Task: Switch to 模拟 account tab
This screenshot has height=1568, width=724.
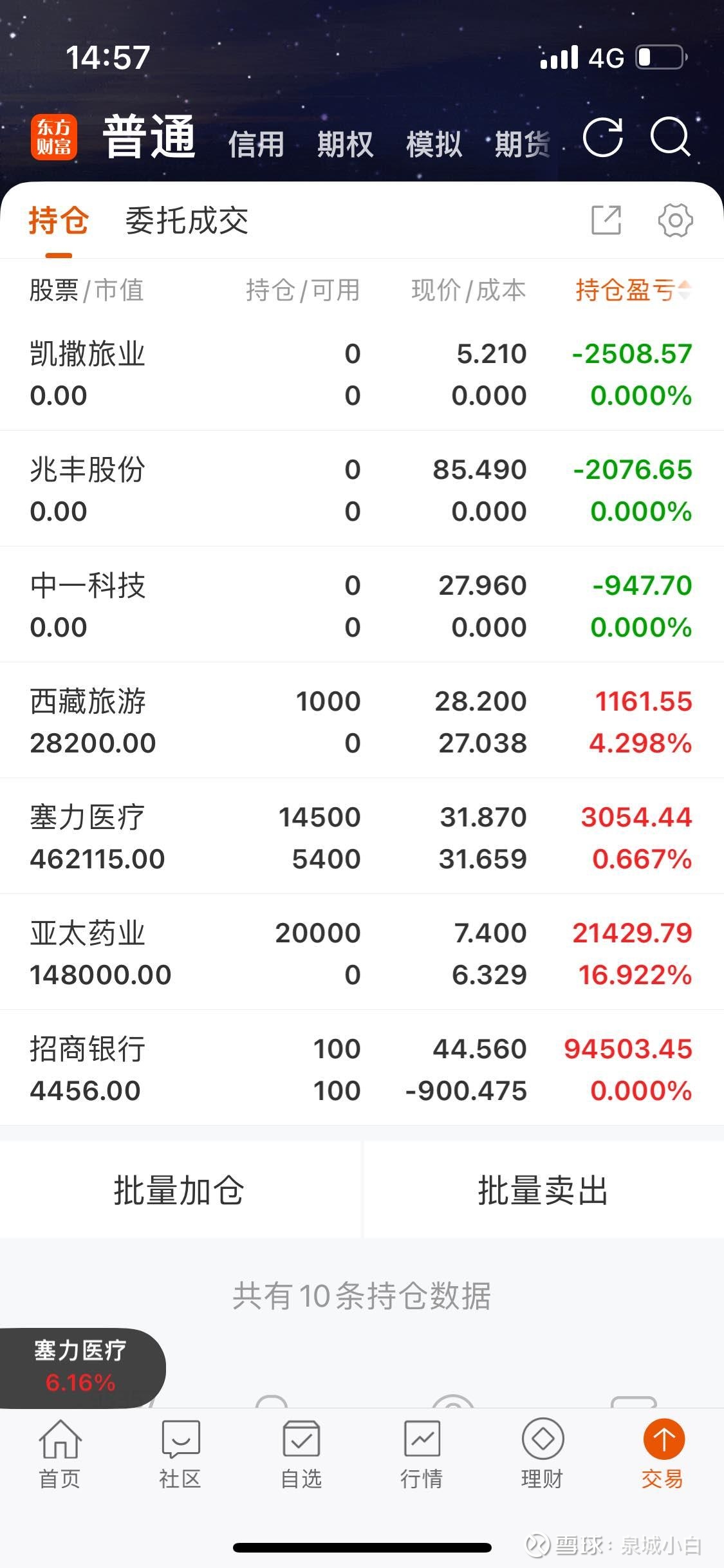Action: coord(434,144)
